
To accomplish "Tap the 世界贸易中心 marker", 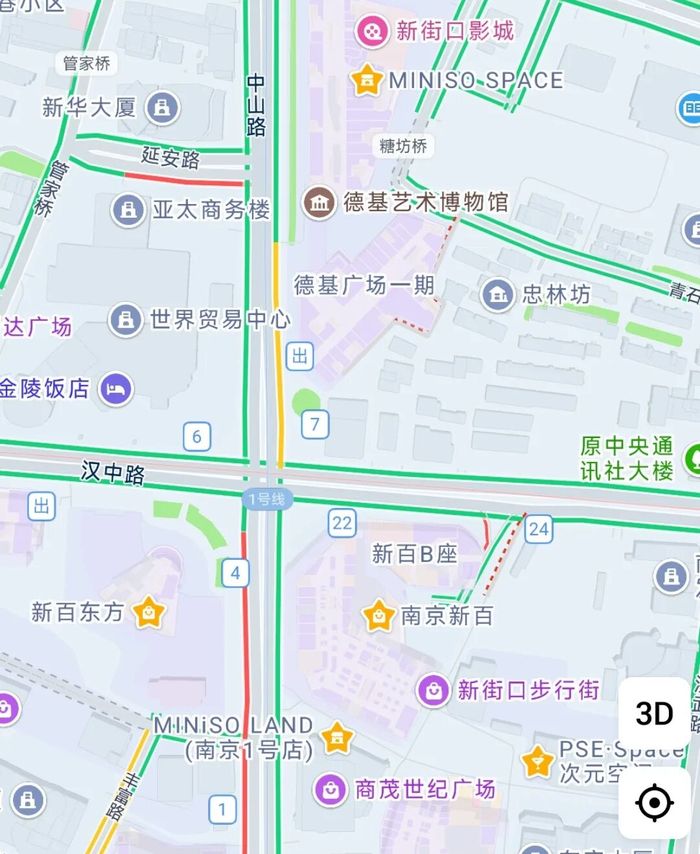I will (125, 320).
